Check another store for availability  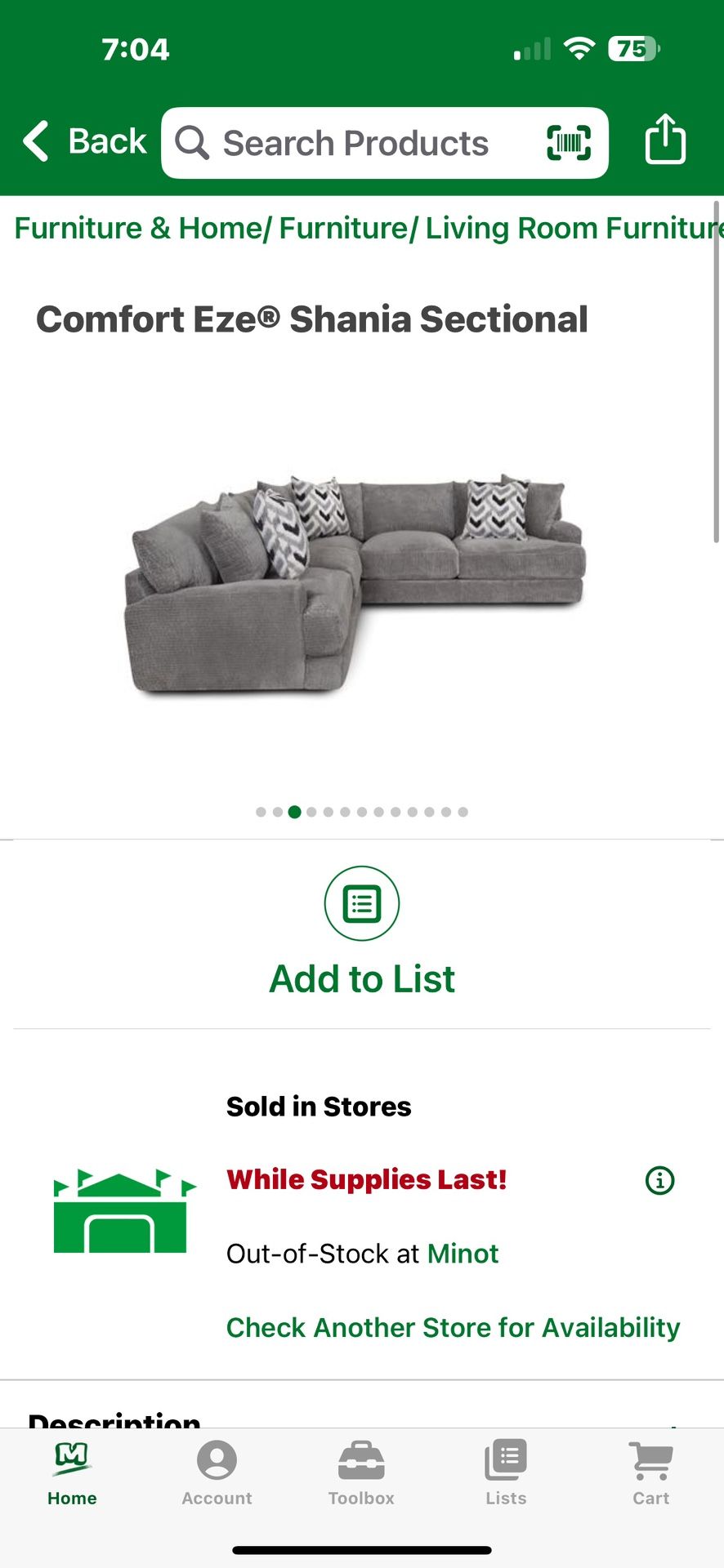pyautogui.click(x=453, y=1328)
